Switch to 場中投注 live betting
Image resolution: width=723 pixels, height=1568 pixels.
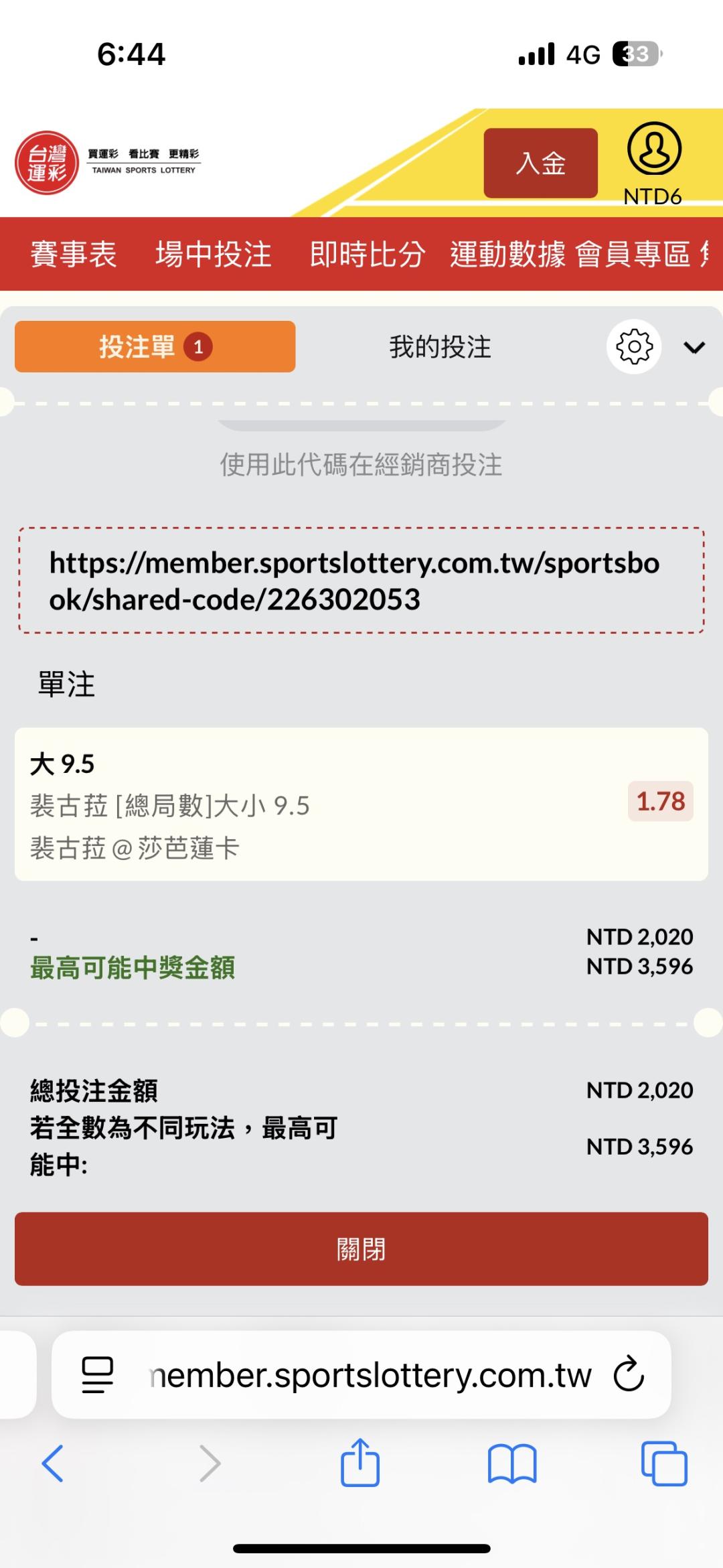(213, 255)
